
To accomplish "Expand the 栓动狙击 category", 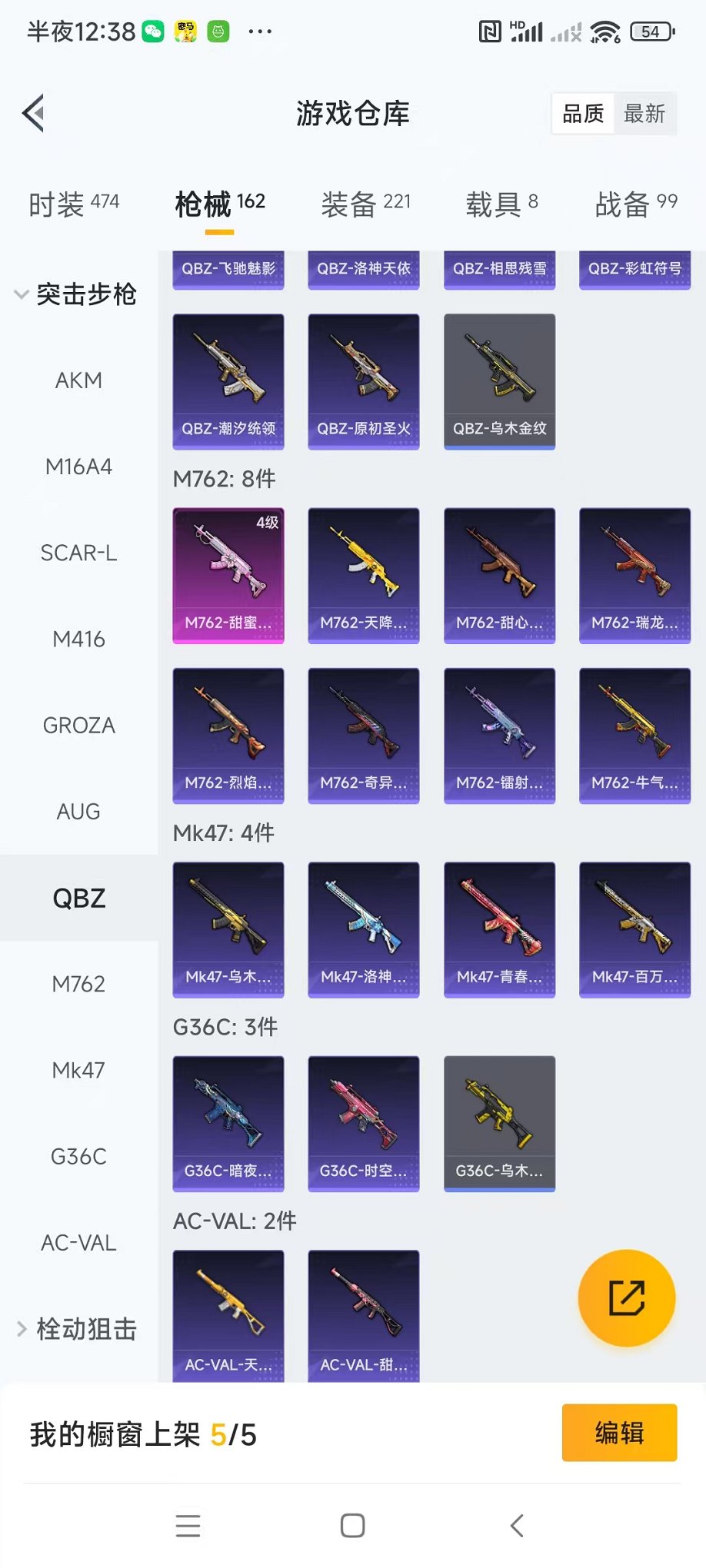I will click(77, 1328).
